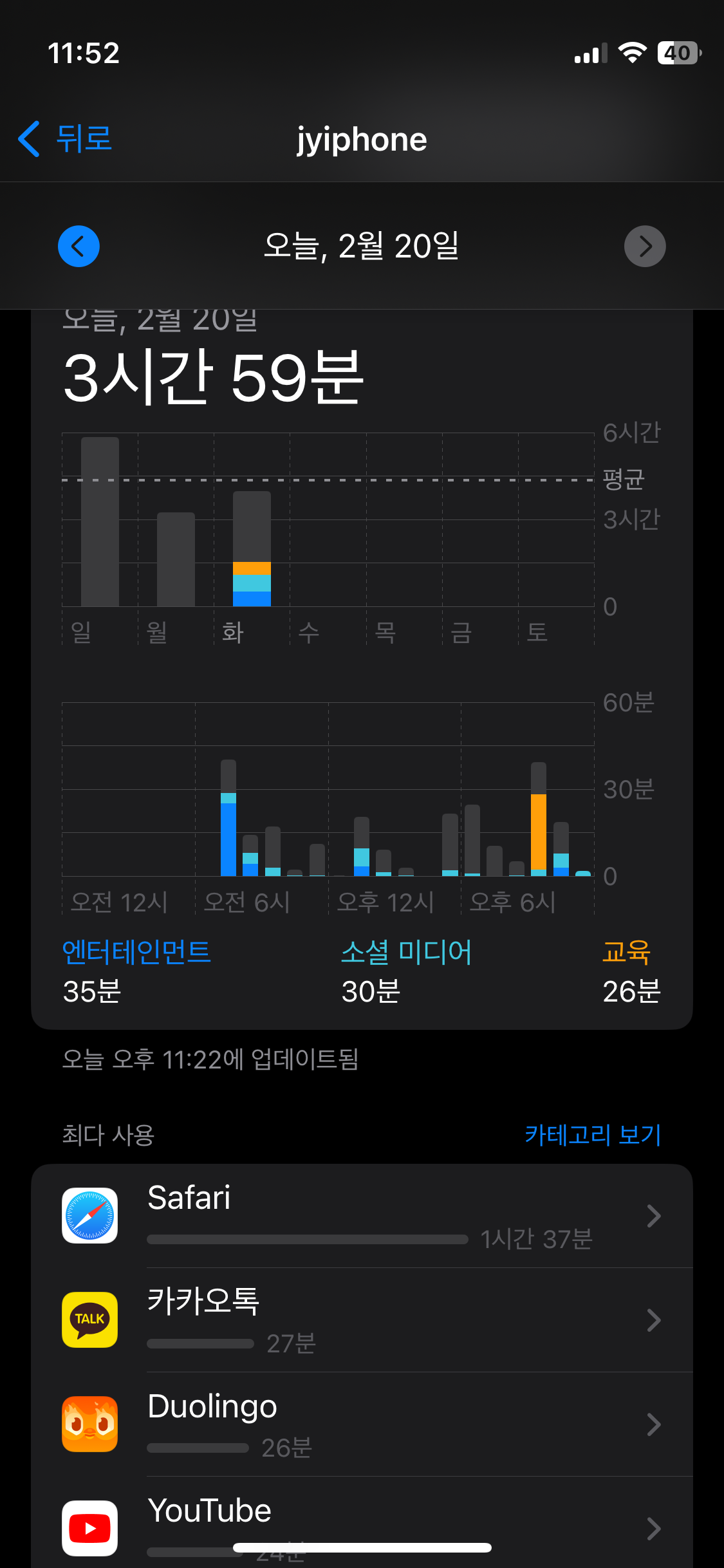Select the Sunday (일) bar in the weekly chart

coord(100,521)
